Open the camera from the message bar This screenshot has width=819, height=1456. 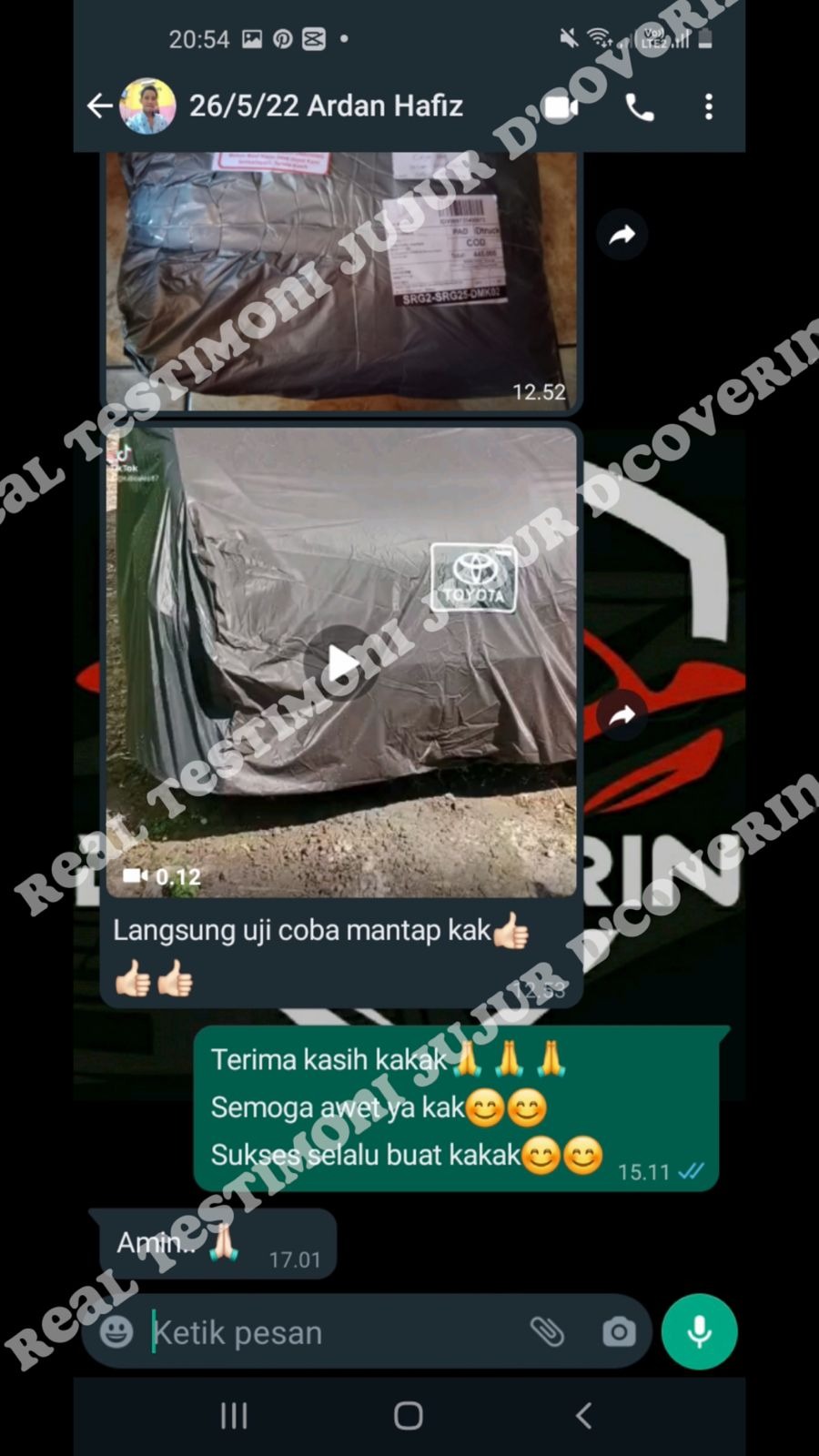619,1331
